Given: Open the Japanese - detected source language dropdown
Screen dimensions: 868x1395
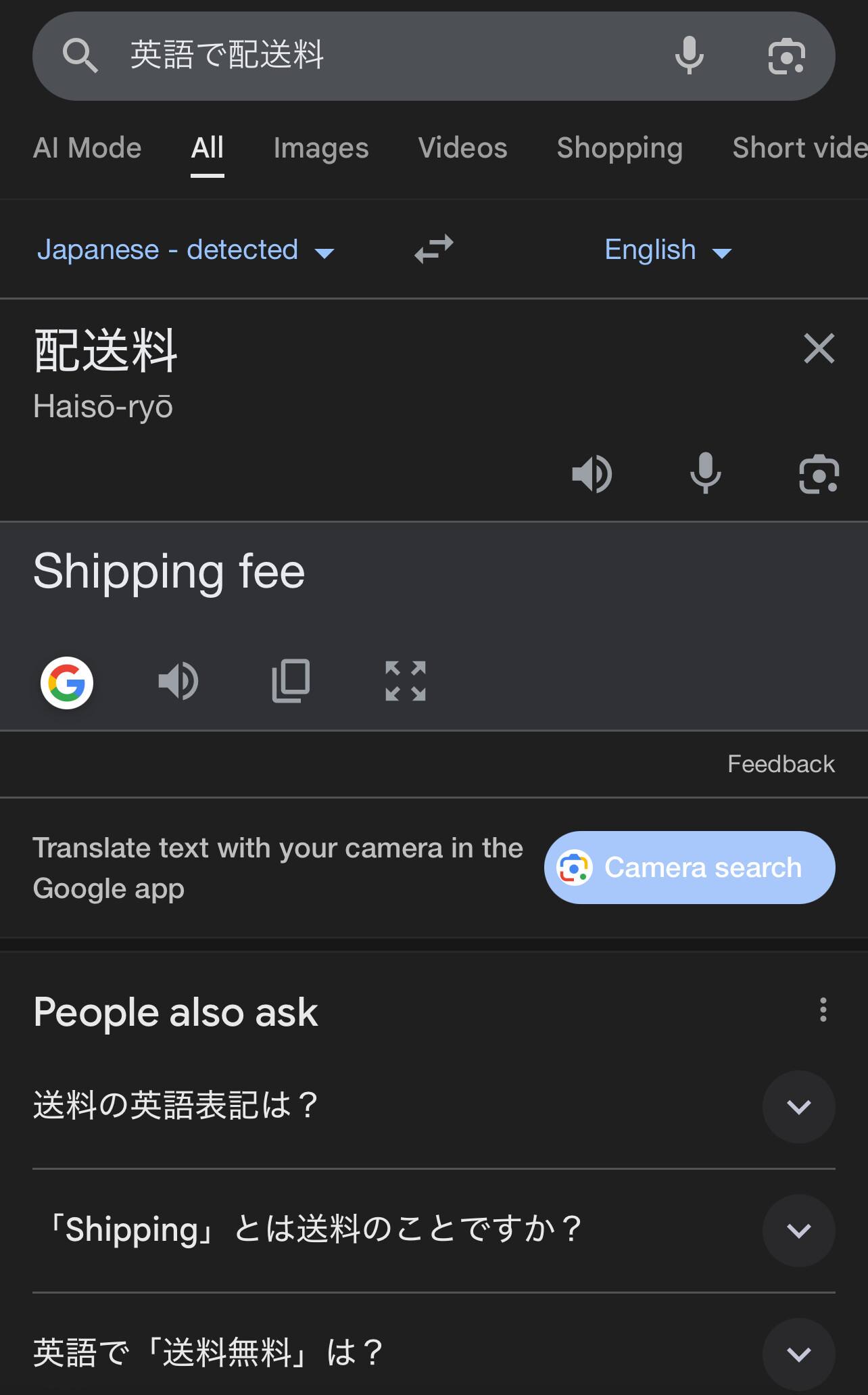Looking at the screenshot, I should 185,250.
